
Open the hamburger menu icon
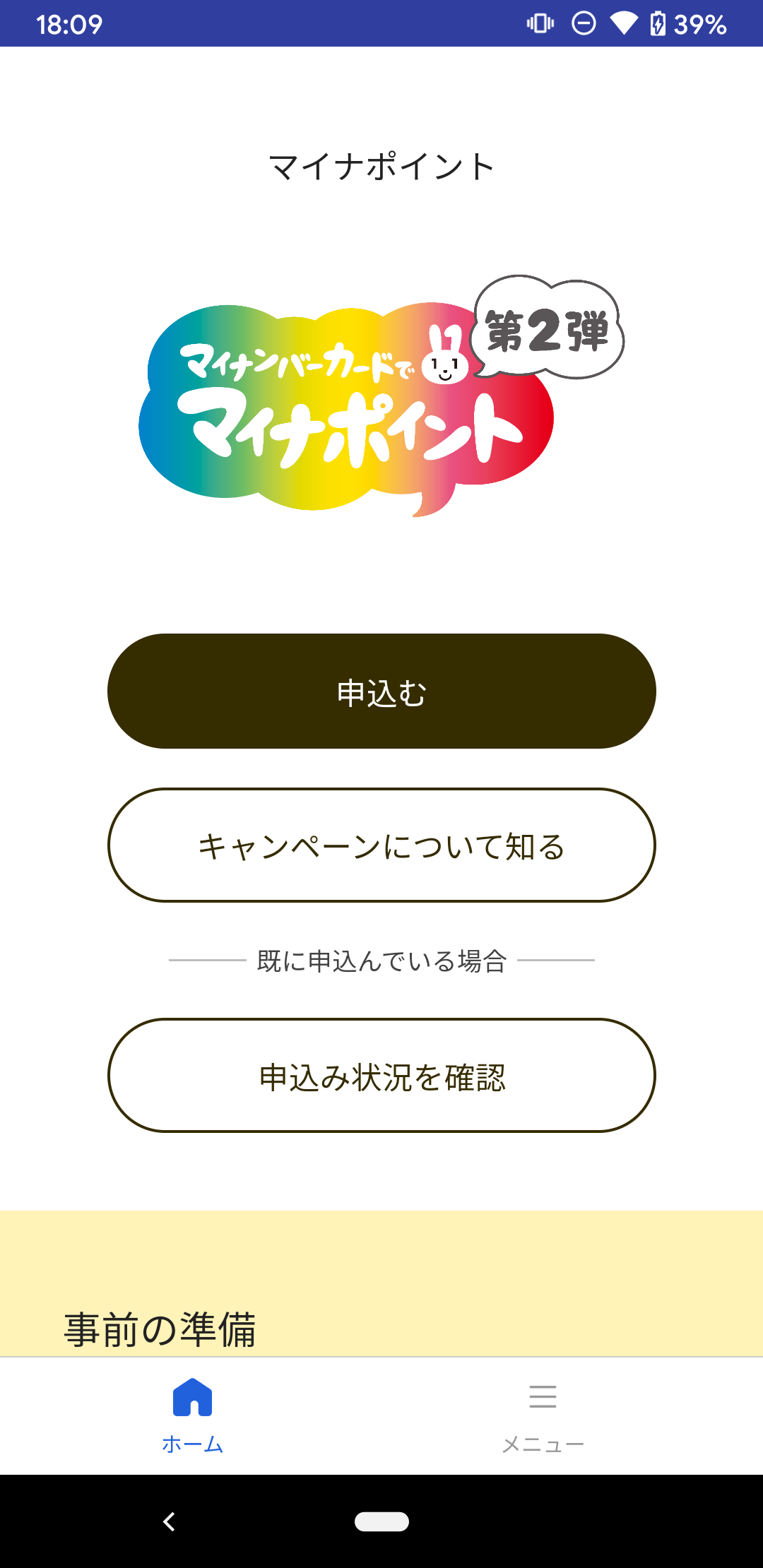point(543,1396)
